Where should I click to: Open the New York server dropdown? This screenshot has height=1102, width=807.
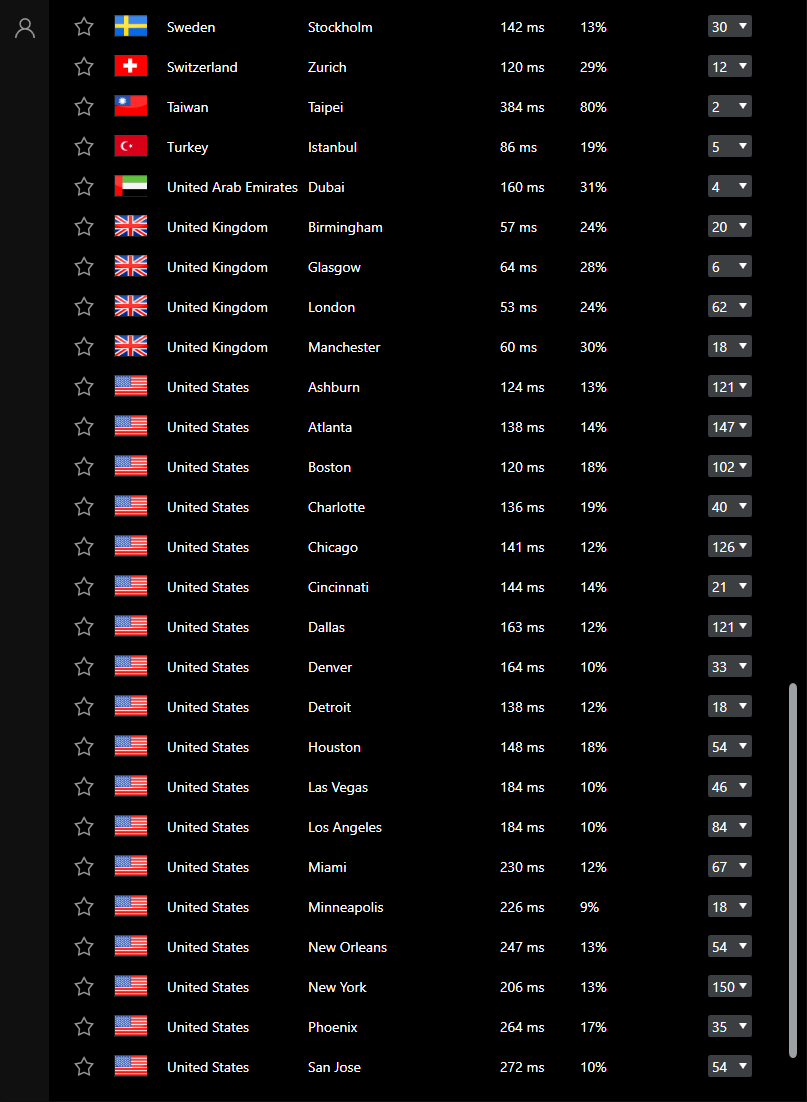[729, 987]
